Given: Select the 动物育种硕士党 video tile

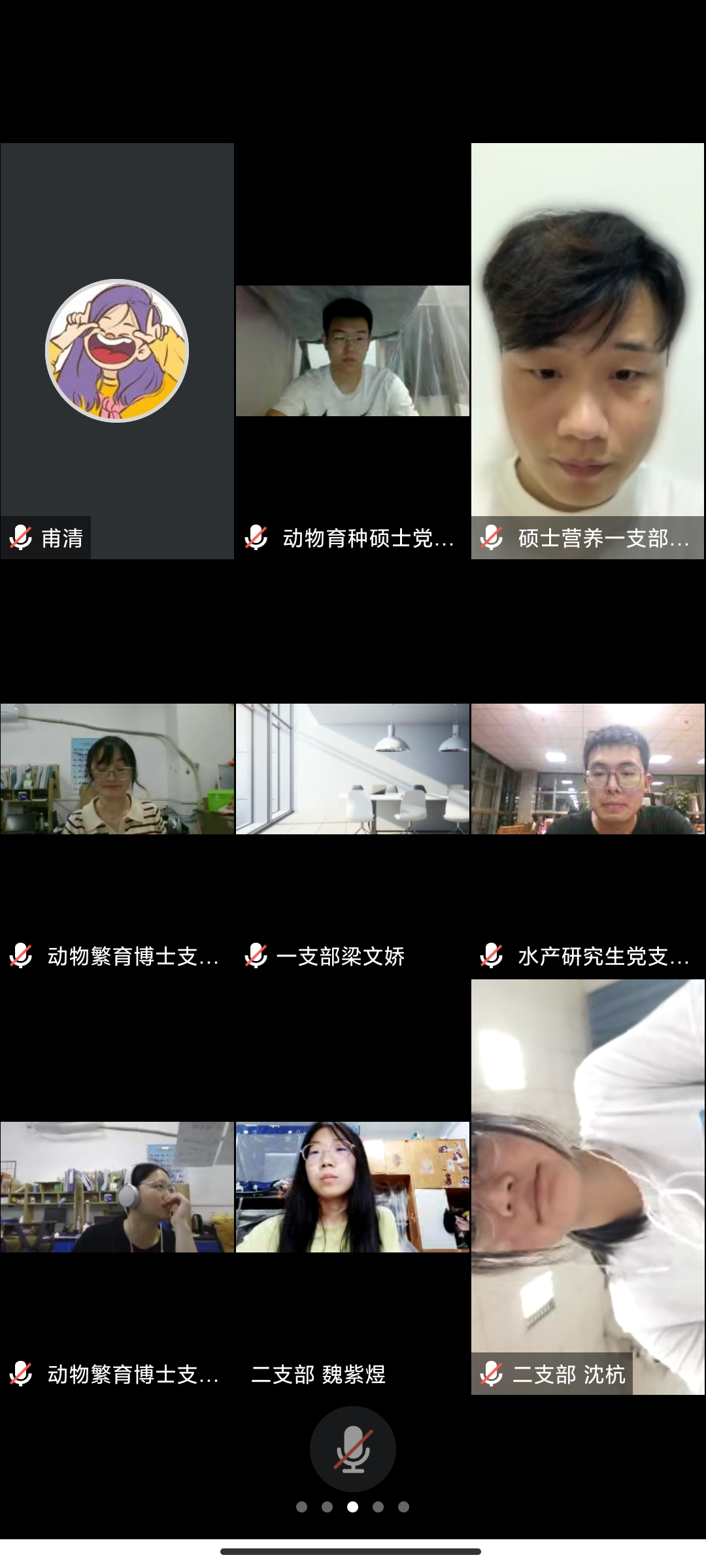Looking at the screenshot, I should tap(352, 351).
